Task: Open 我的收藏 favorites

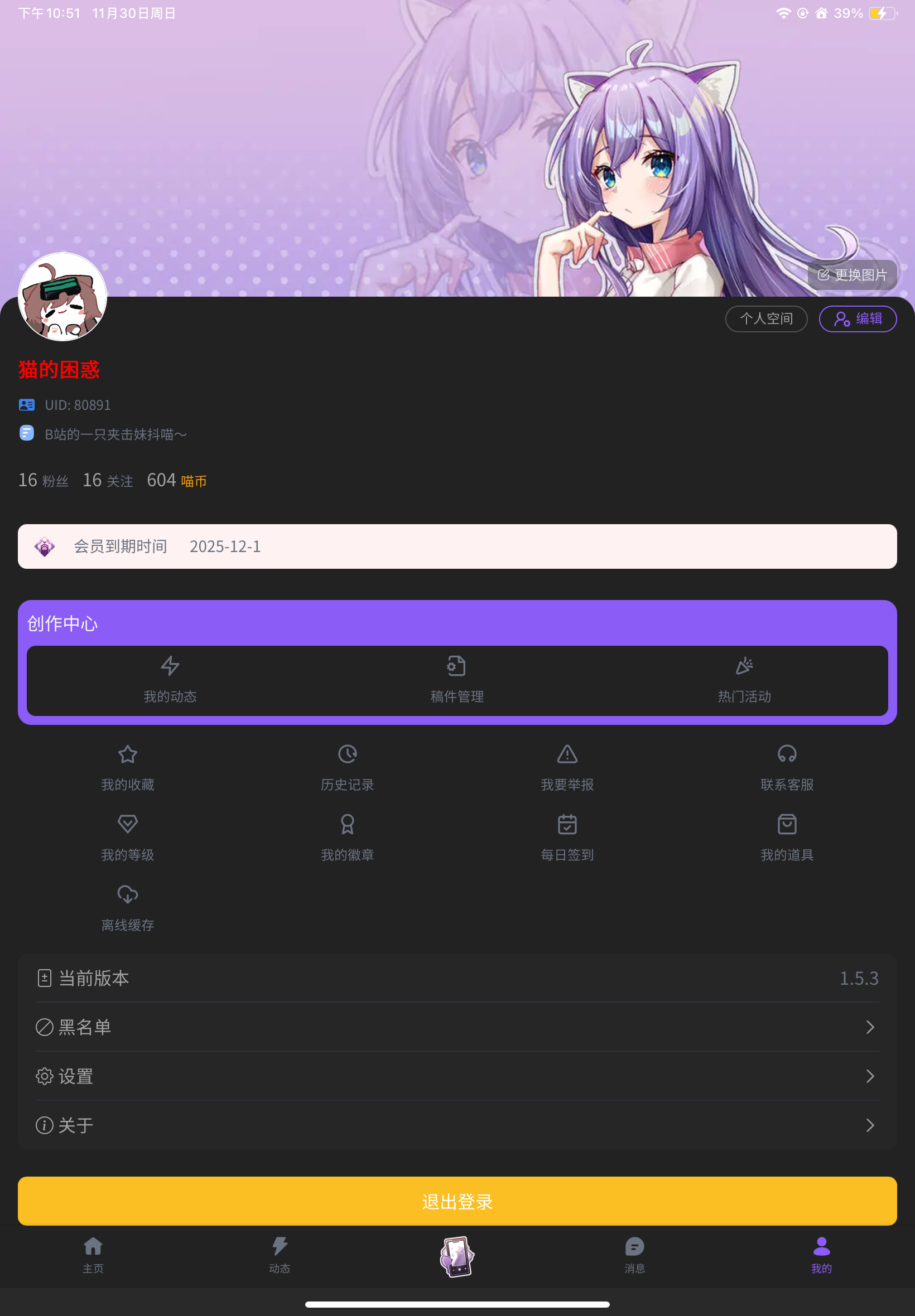Action: [127, 768]
